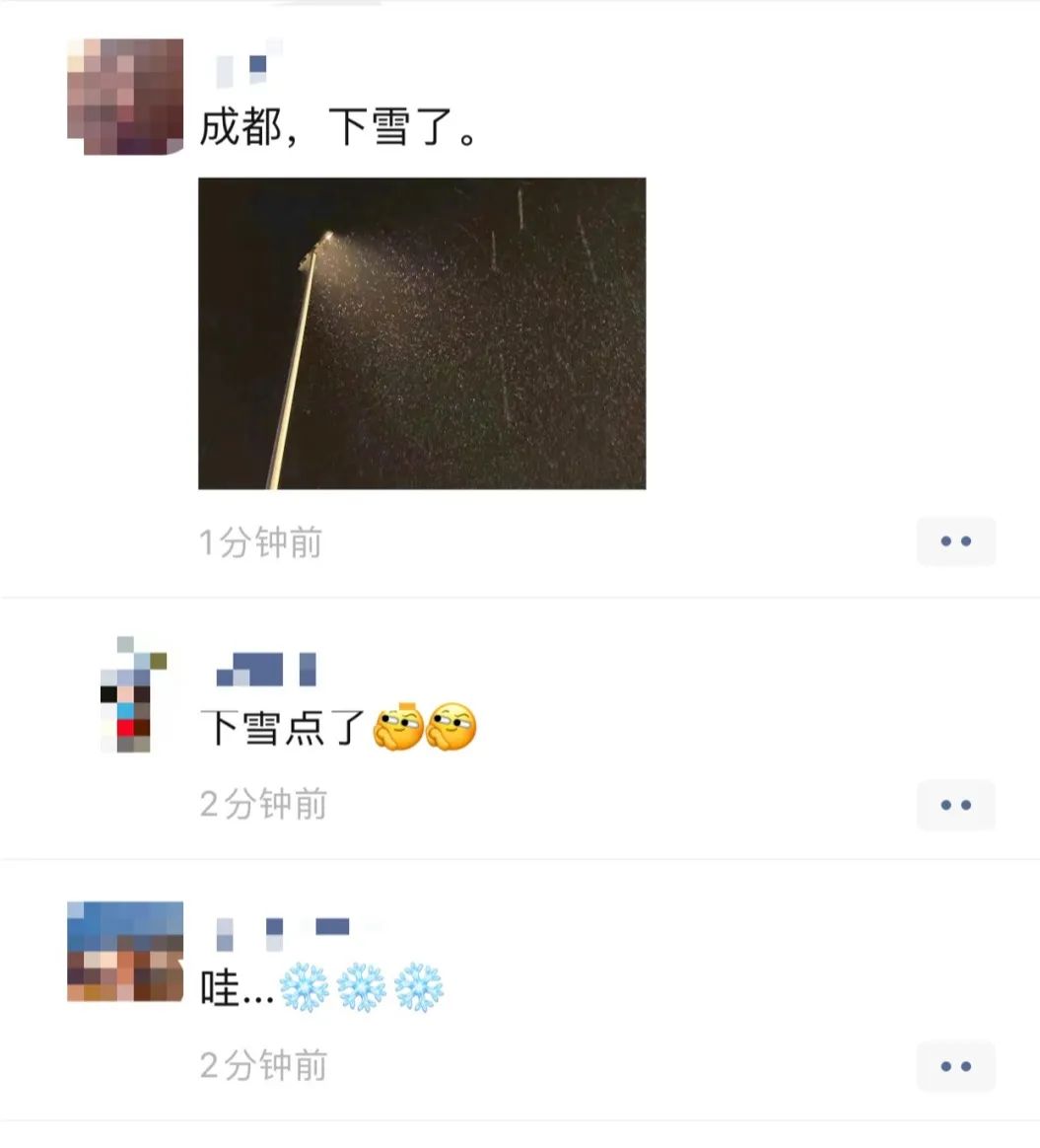Open the more options button under 哇... post
Screen dimensions: 1040x1148
pyautogui.click(x=955, y=1066)
